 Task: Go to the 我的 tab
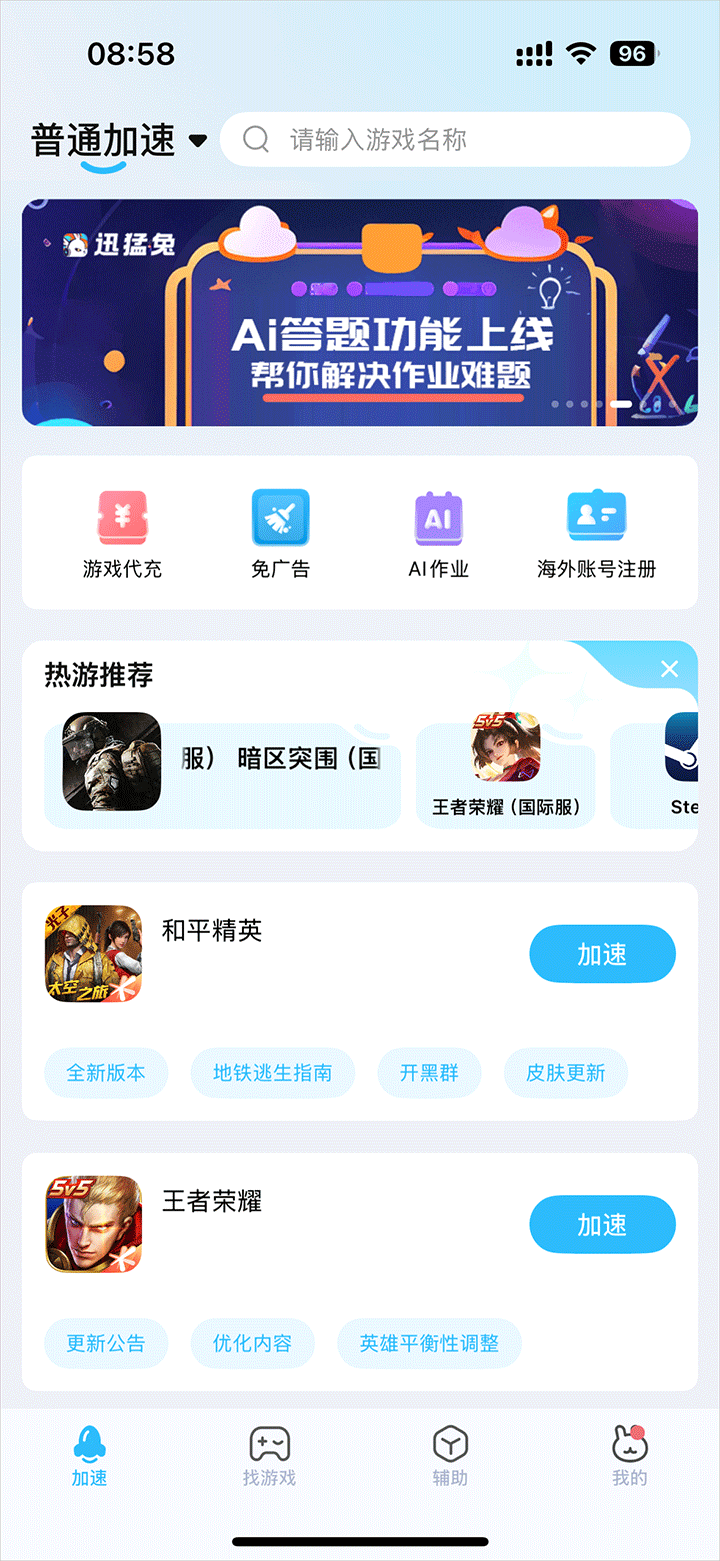[630, 1457]
